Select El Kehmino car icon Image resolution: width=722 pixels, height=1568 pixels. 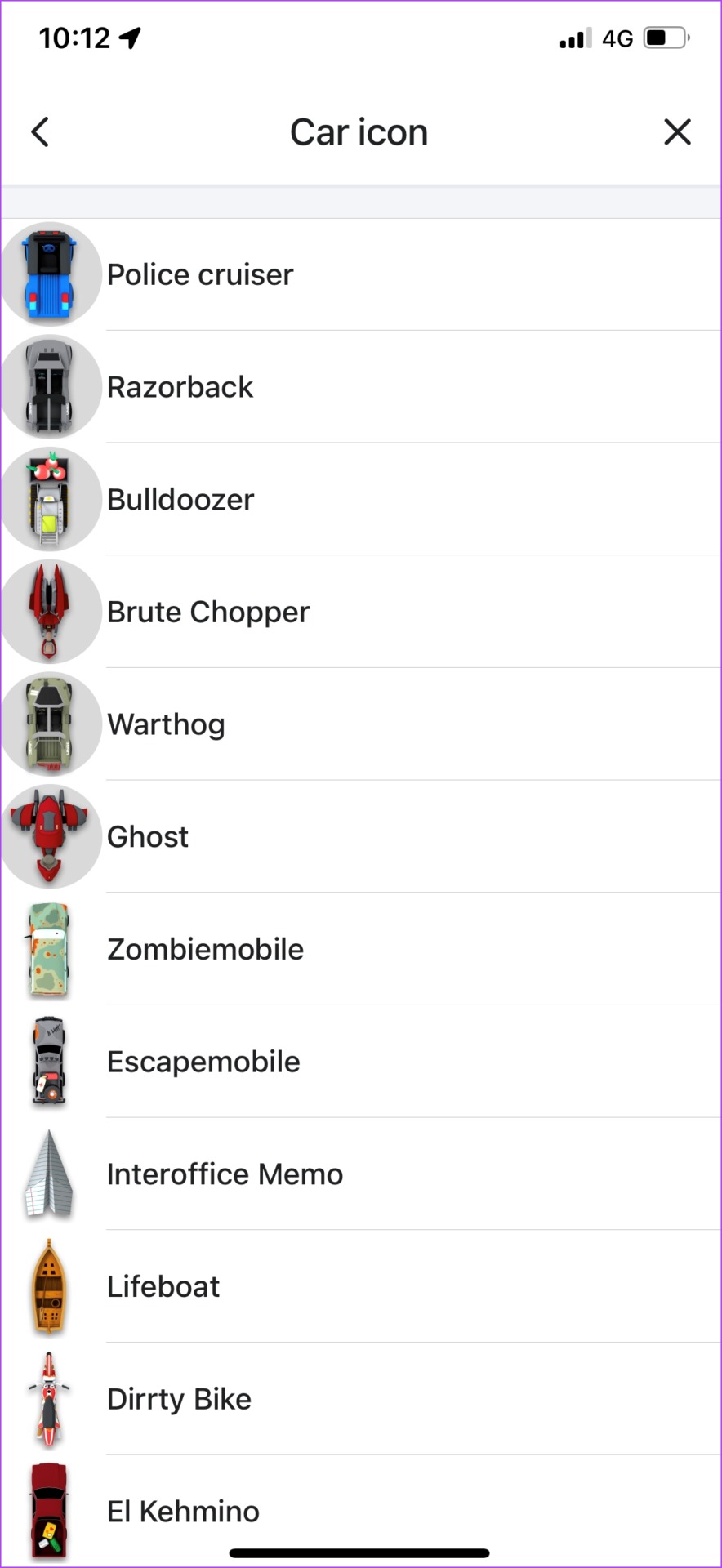point(184,1511)
